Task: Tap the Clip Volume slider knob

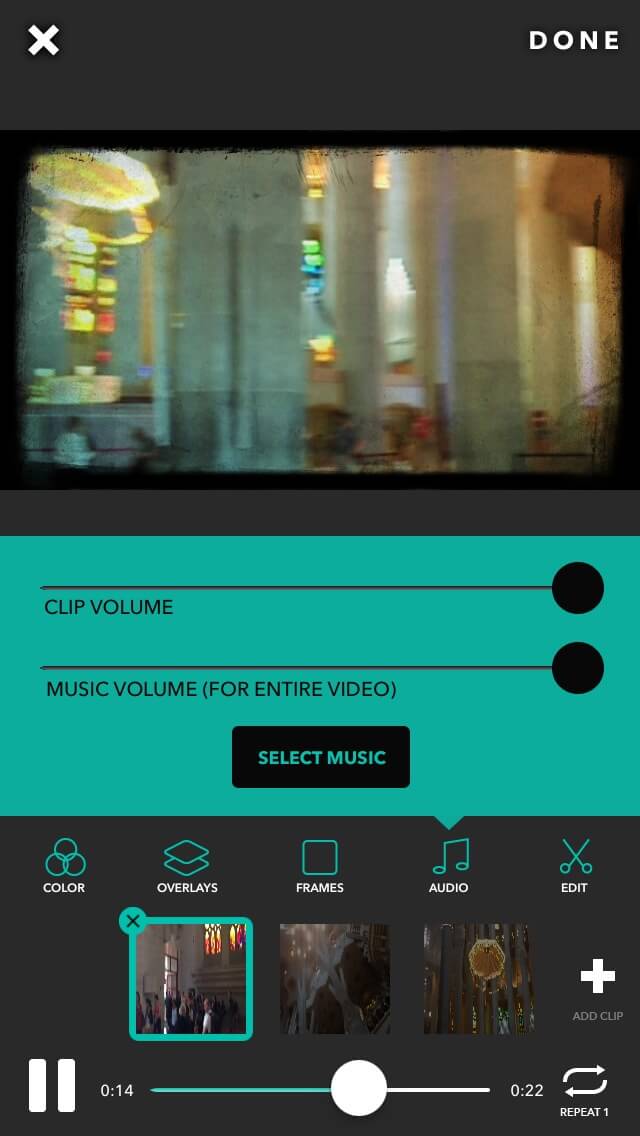Action: pyautogui.click(x=578, y=588)
